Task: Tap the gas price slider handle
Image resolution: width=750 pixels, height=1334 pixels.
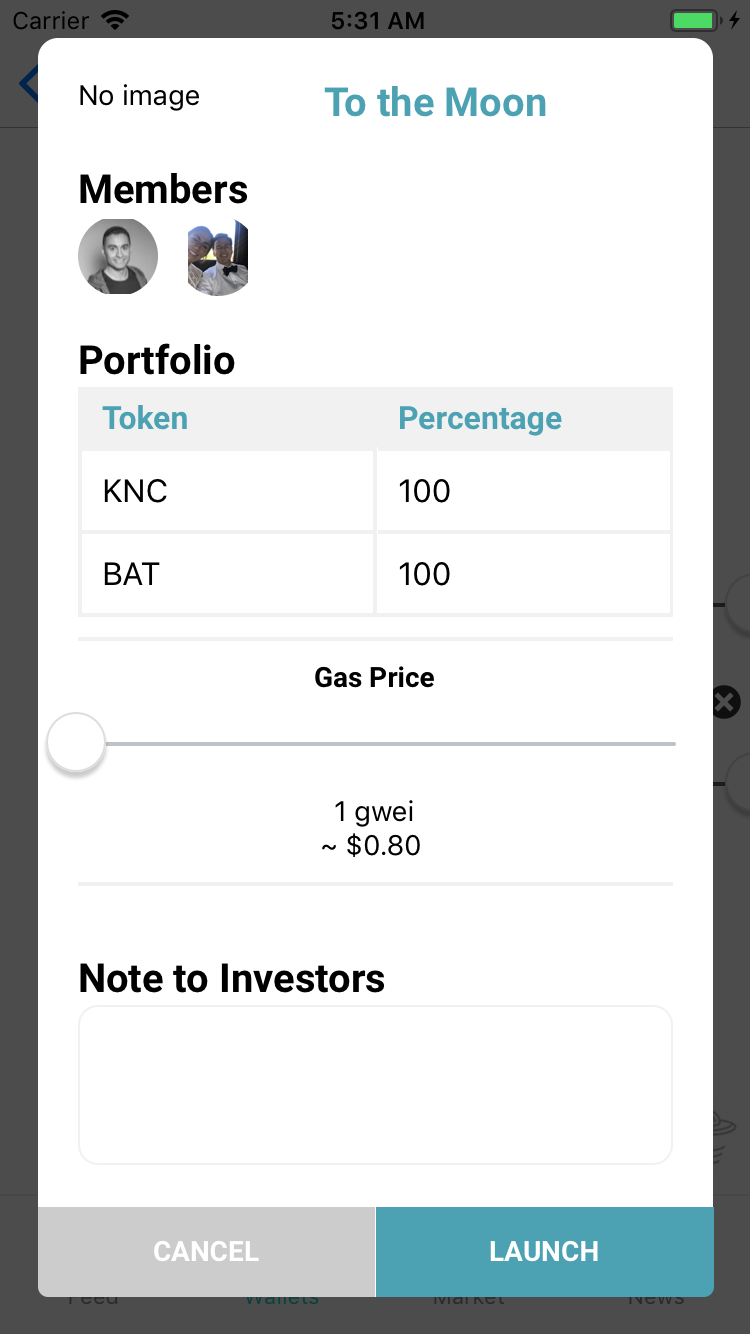Action: (x=76, y=743)
